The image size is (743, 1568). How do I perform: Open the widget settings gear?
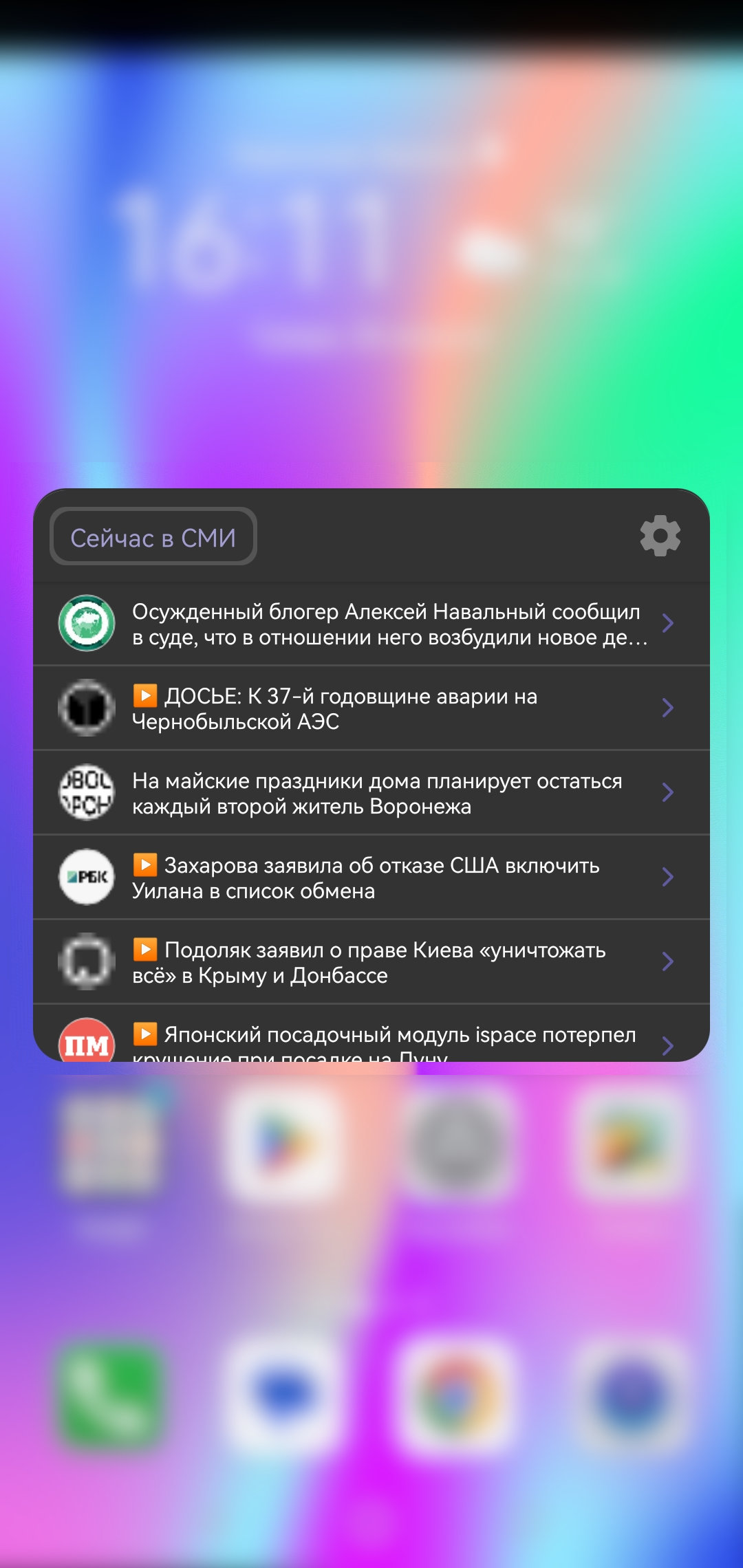660,536
